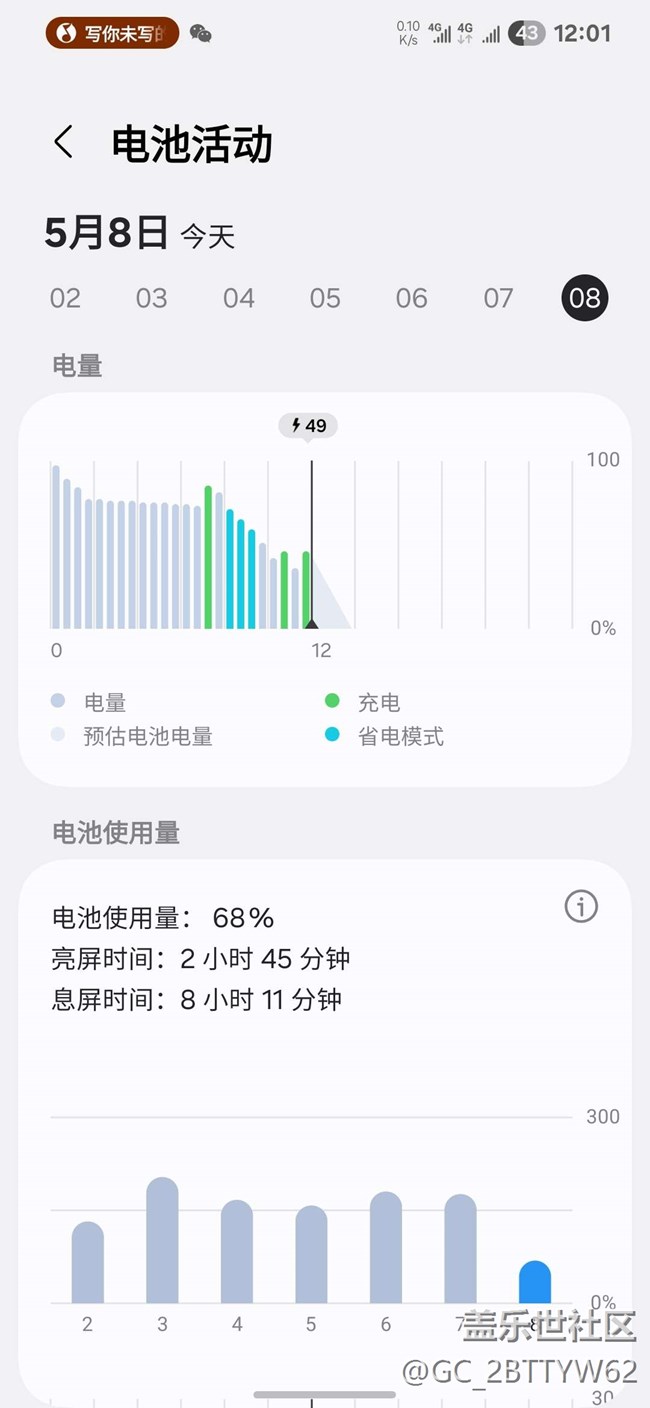Select date 02 in the day strip

click(65, 298)
